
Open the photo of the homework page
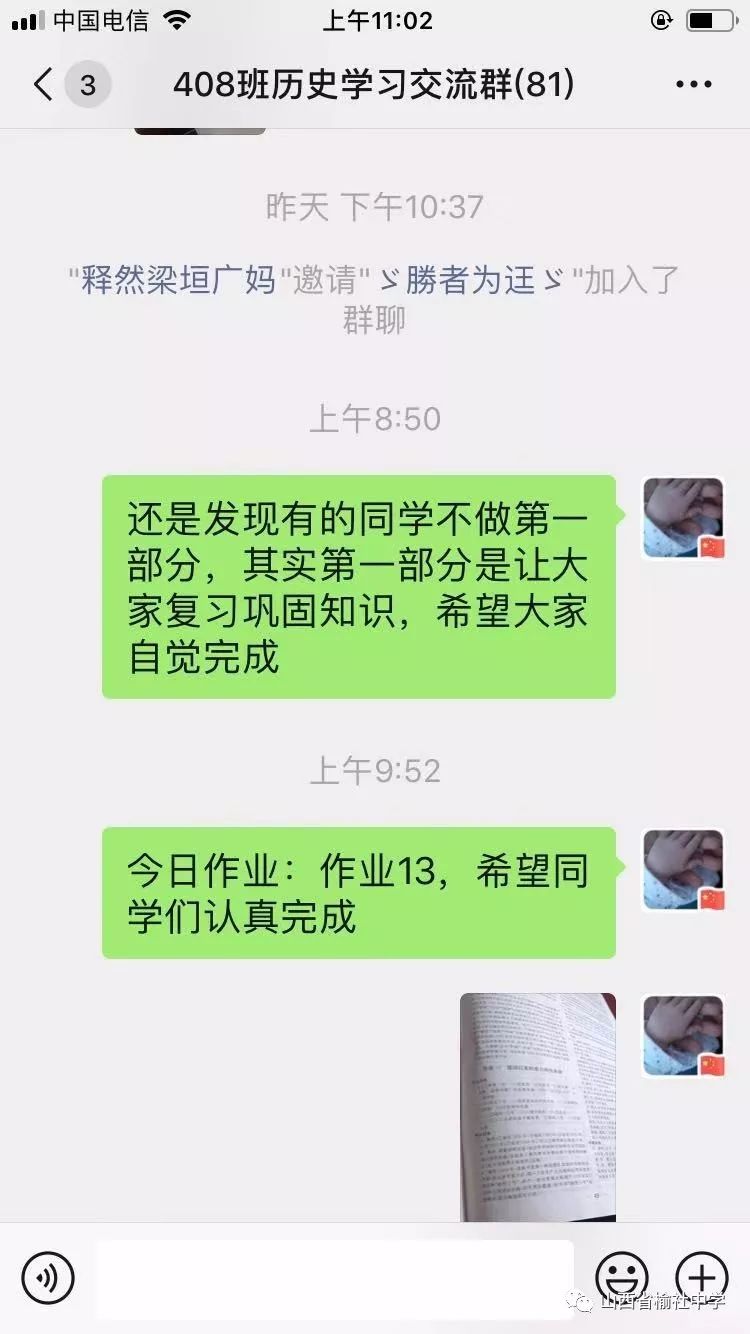tap(538, 1107)
